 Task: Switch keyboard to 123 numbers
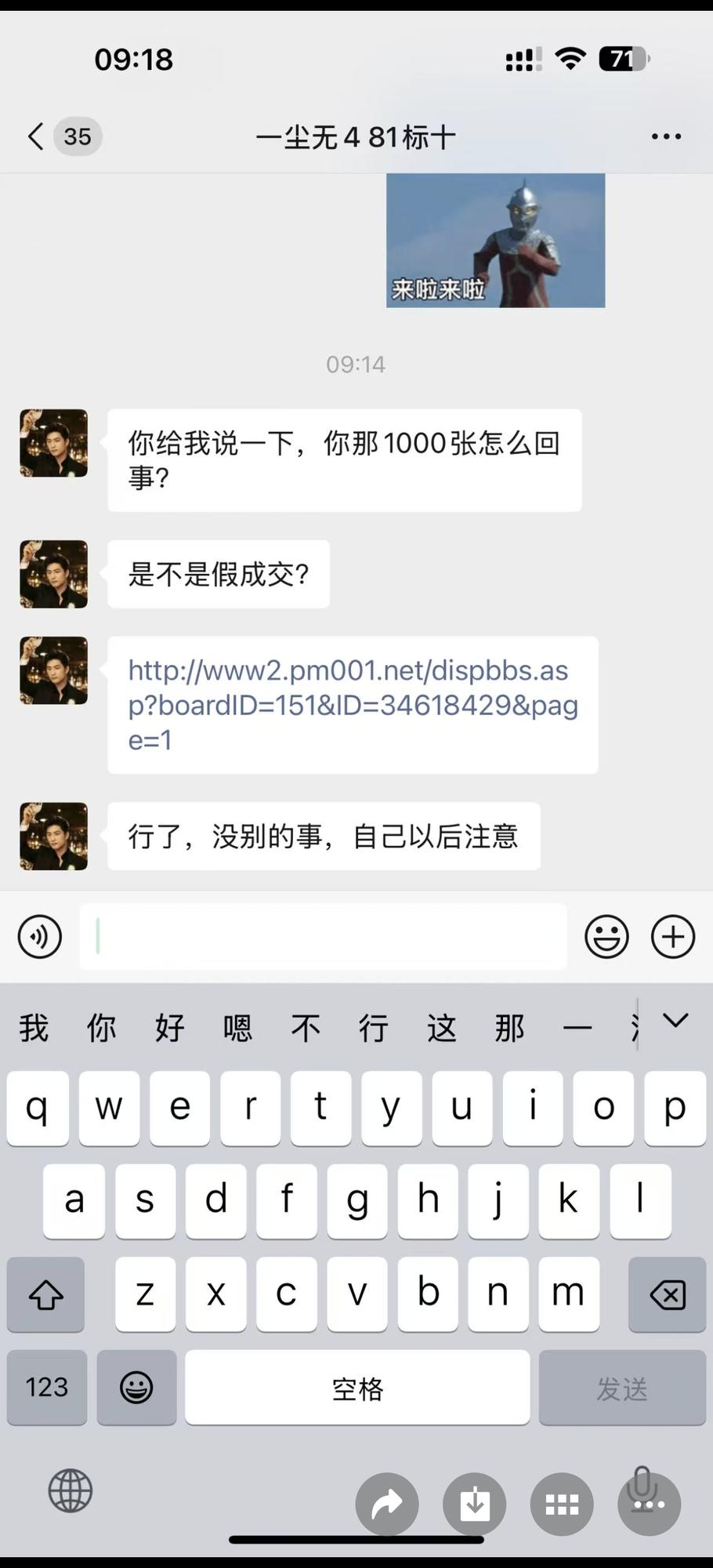pos(47,1387)
